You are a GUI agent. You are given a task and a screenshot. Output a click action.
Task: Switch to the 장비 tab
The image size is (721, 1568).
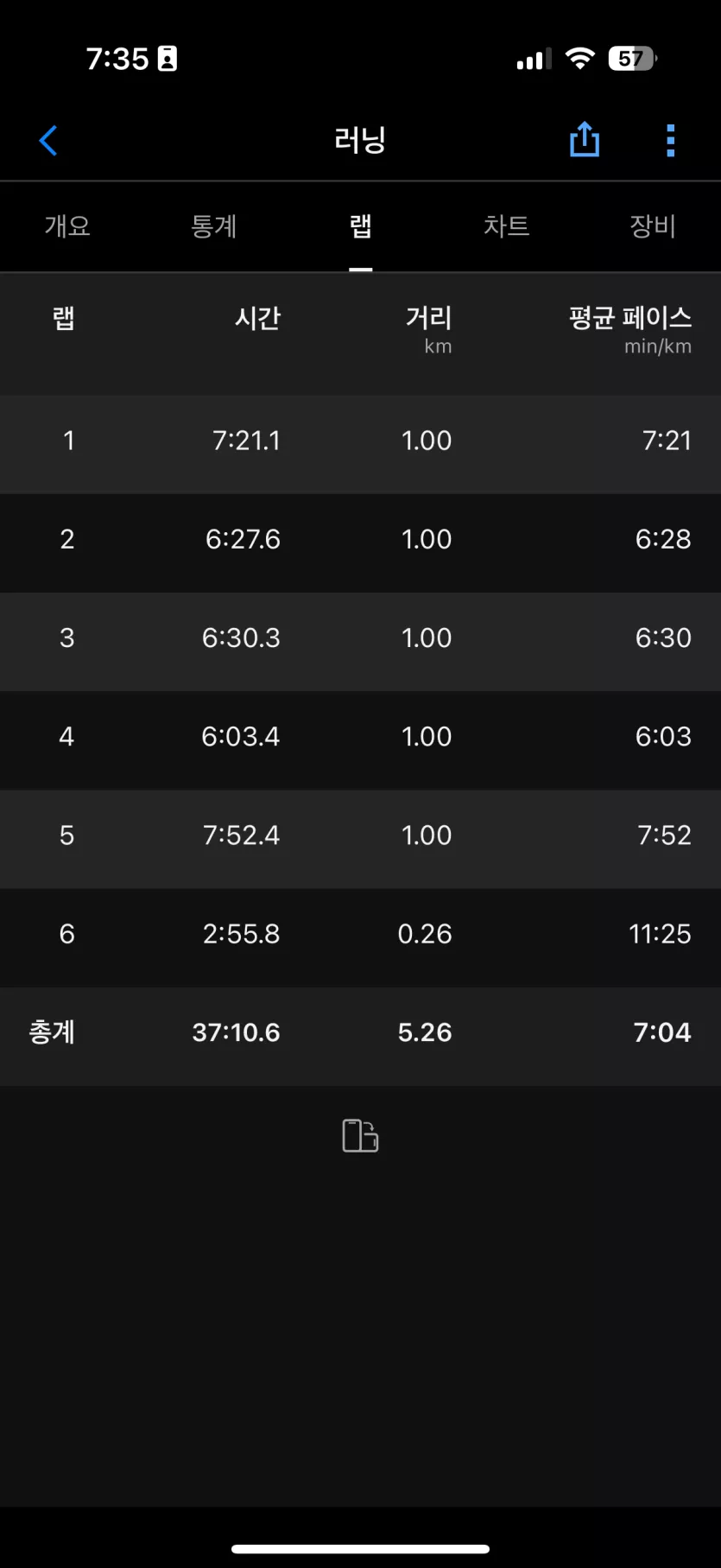tap(653, 226)
